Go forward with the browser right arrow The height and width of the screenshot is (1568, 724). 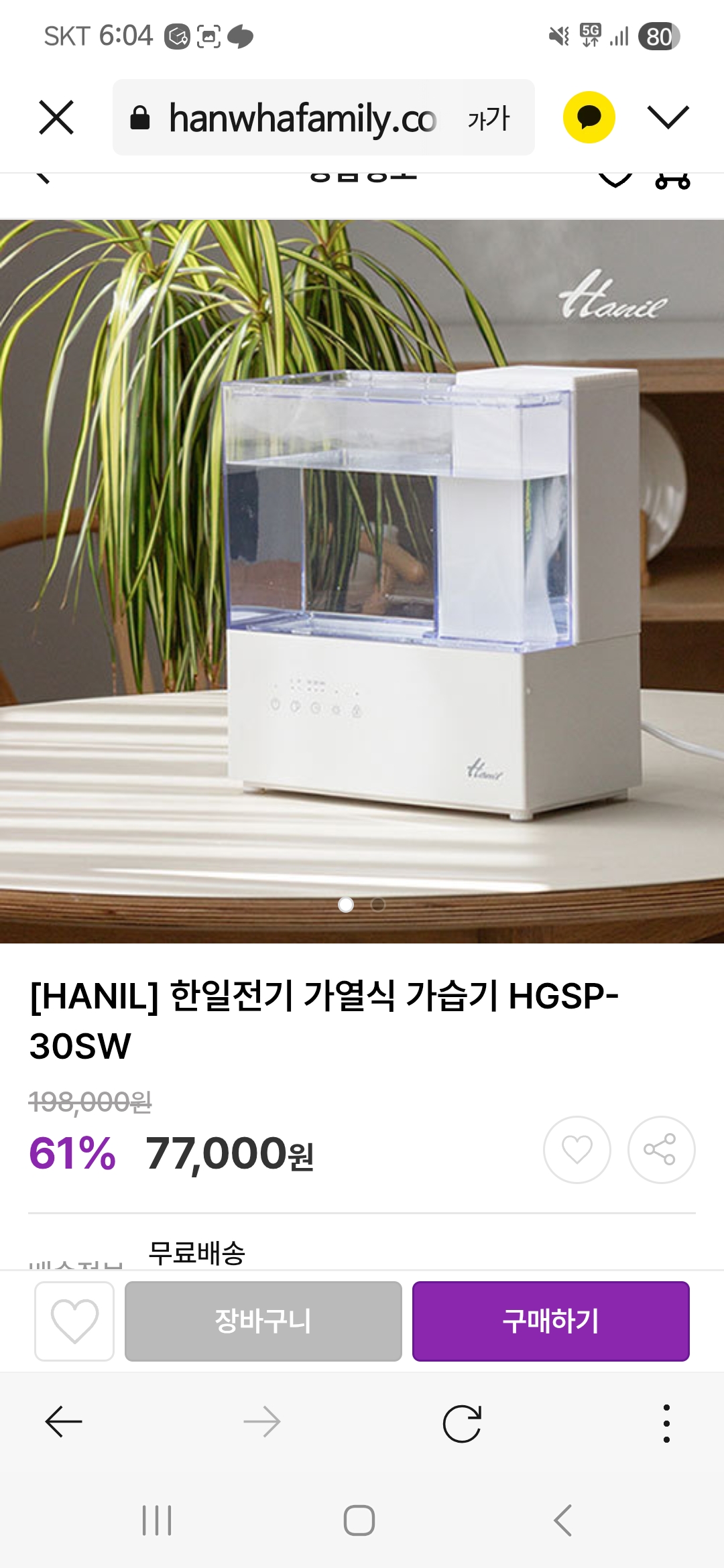pos(262,1422)
